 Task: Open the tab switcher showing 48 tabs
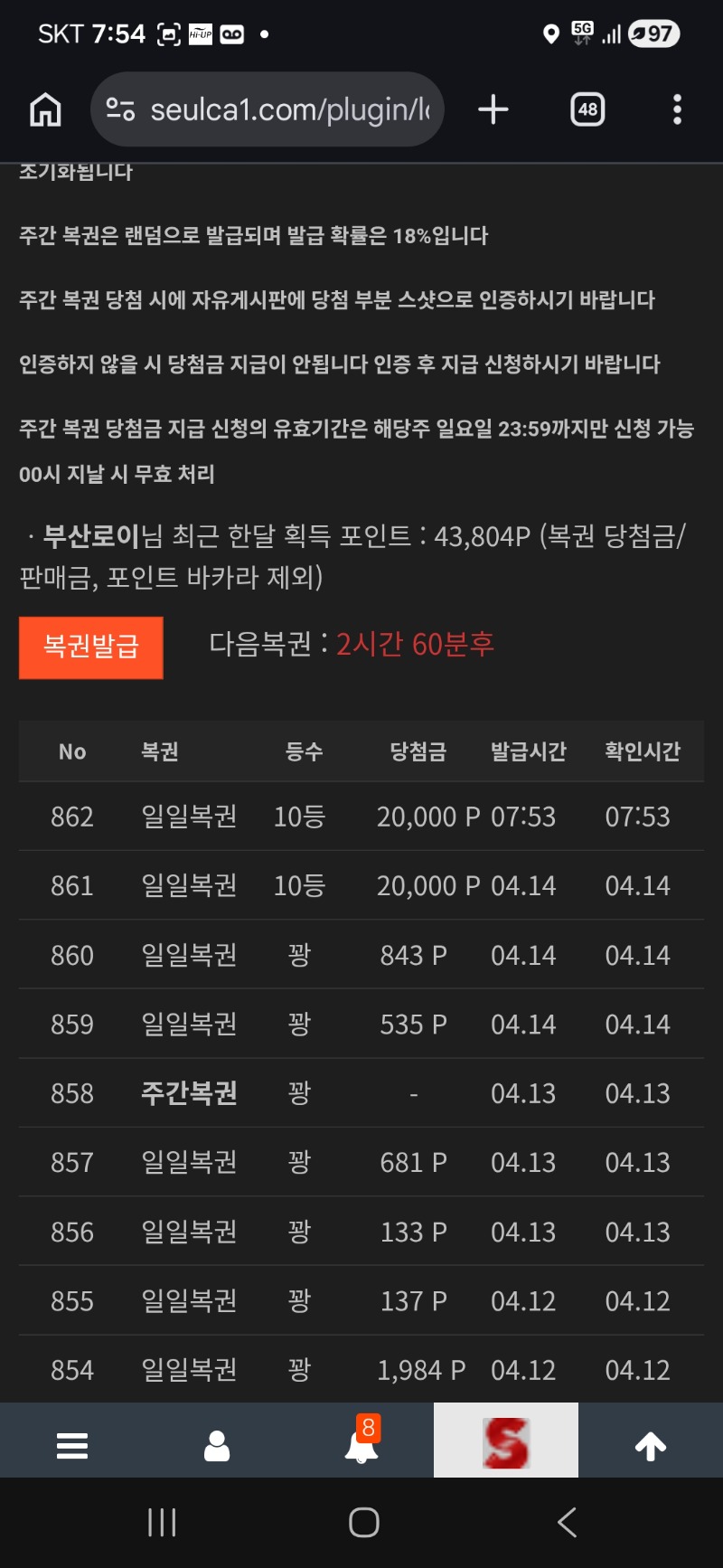click(x=587, y=109)
